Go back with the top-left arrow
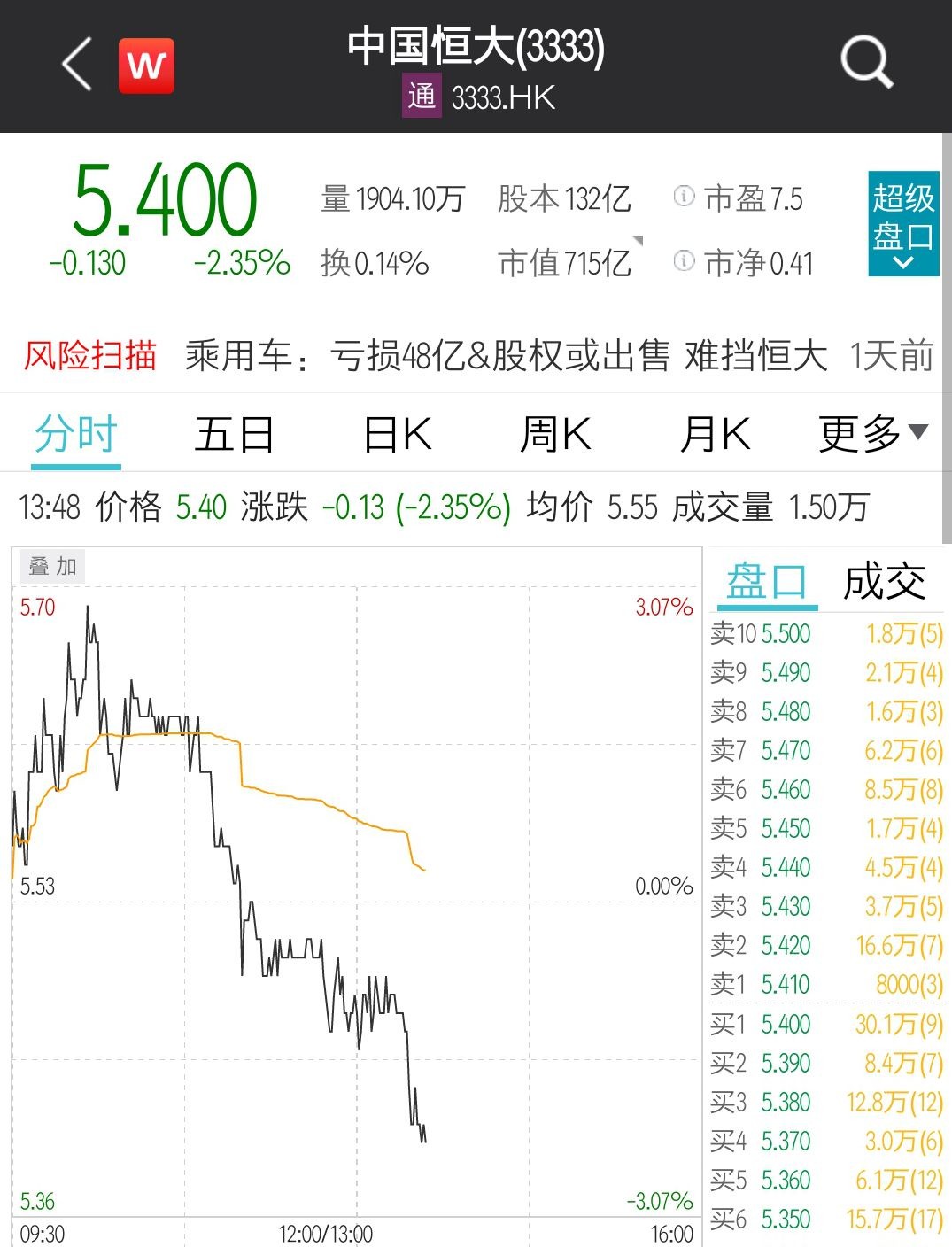This screenshot has height=1247, width=952. point(77,65)
